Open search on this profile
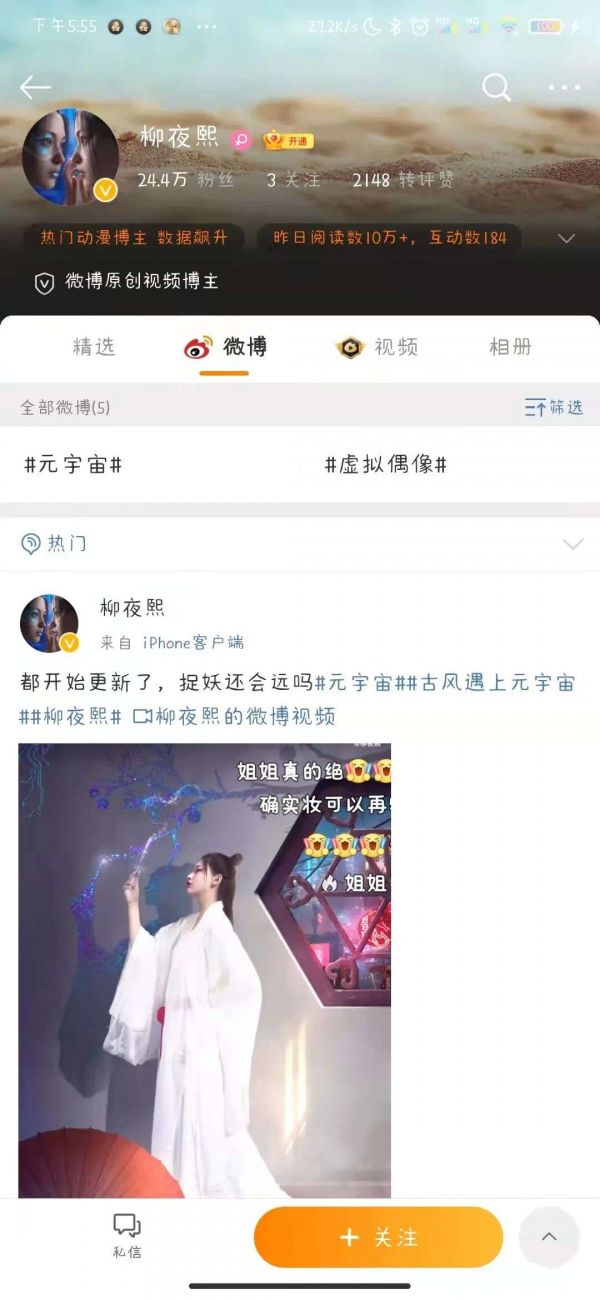The image size is (600, 1300). 497,88
